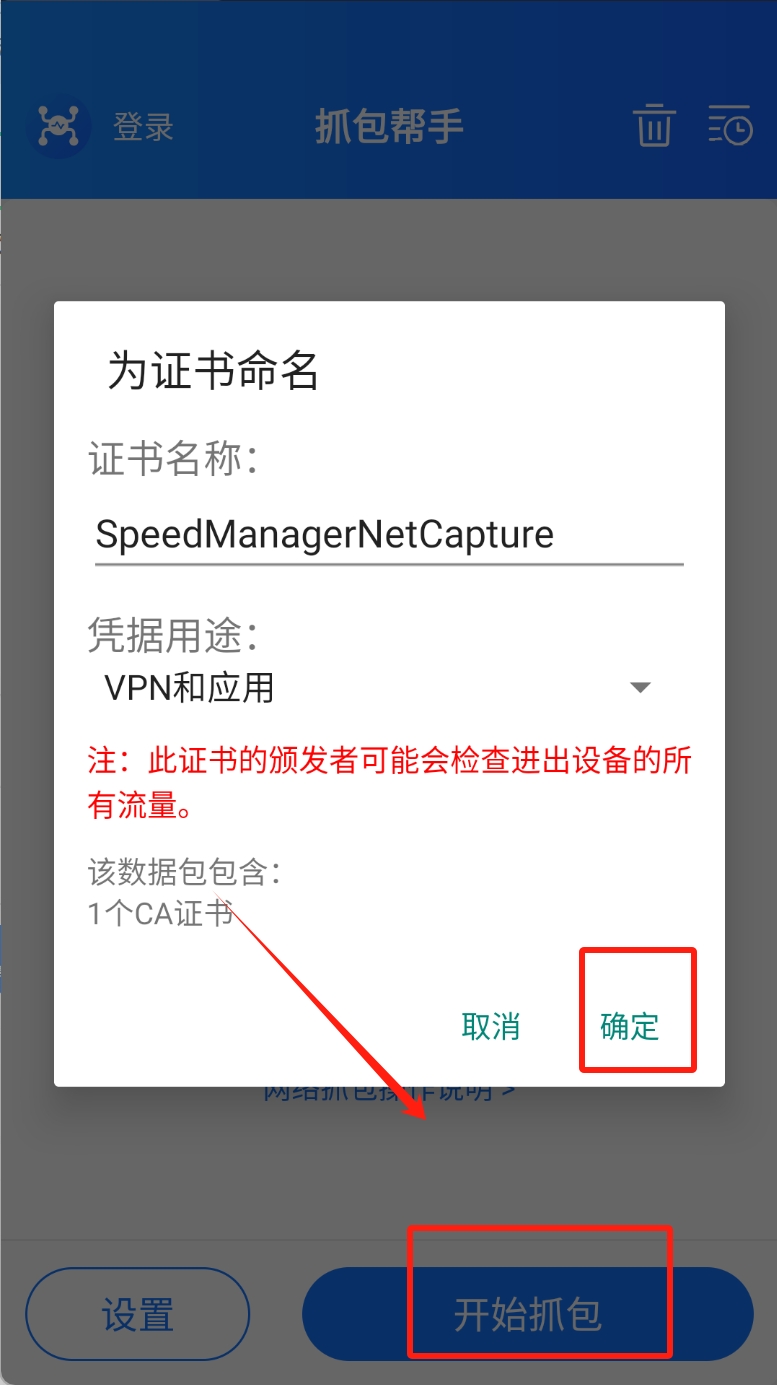The width and height of the screenshot is (777, 1385).
Task: Tap 取消 to cancel naming the certificate
Action: click(491, 1026)
